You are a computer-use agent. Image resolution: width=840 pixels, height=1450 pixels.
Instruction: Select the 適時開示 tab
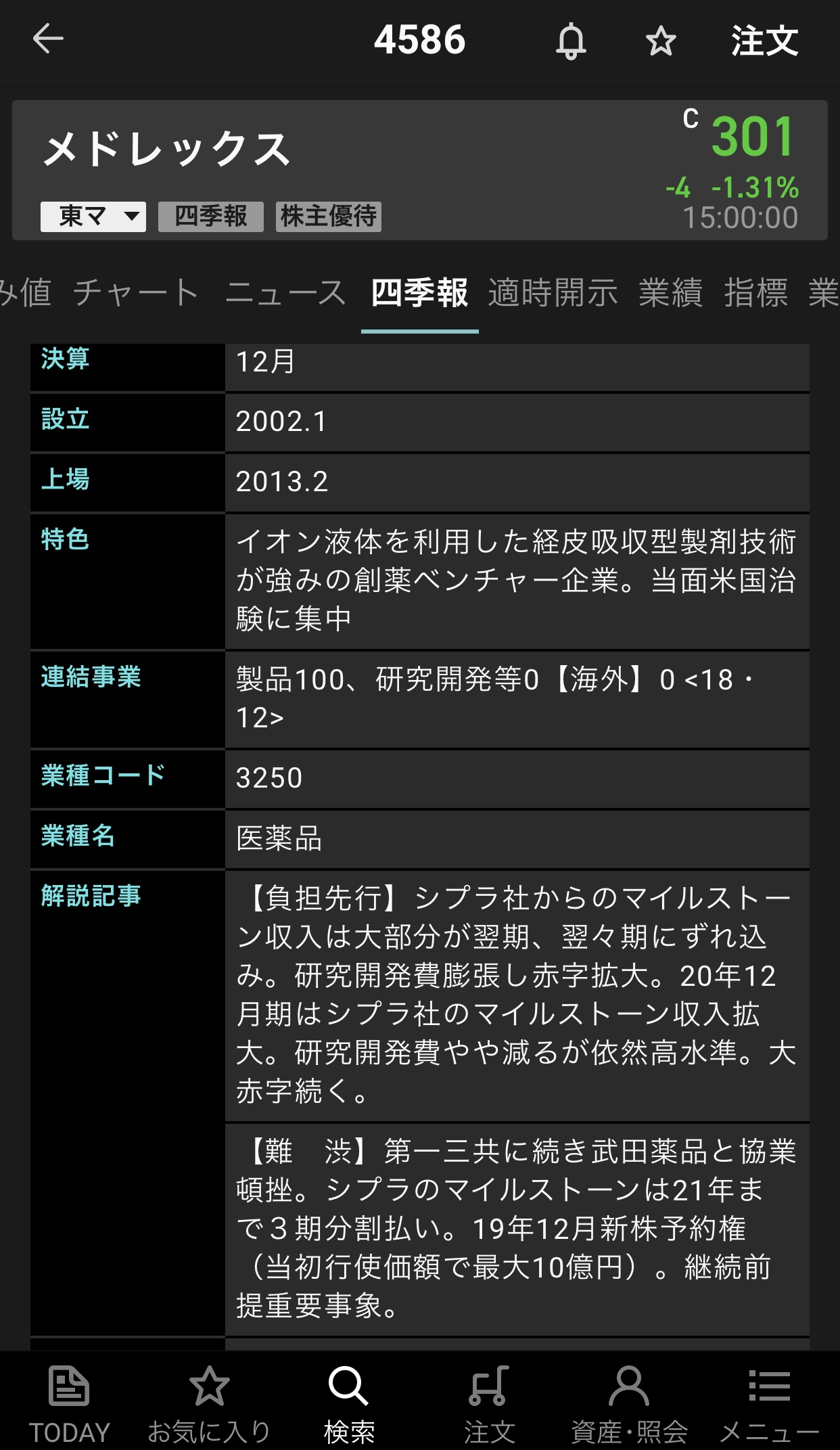point(553,293)
